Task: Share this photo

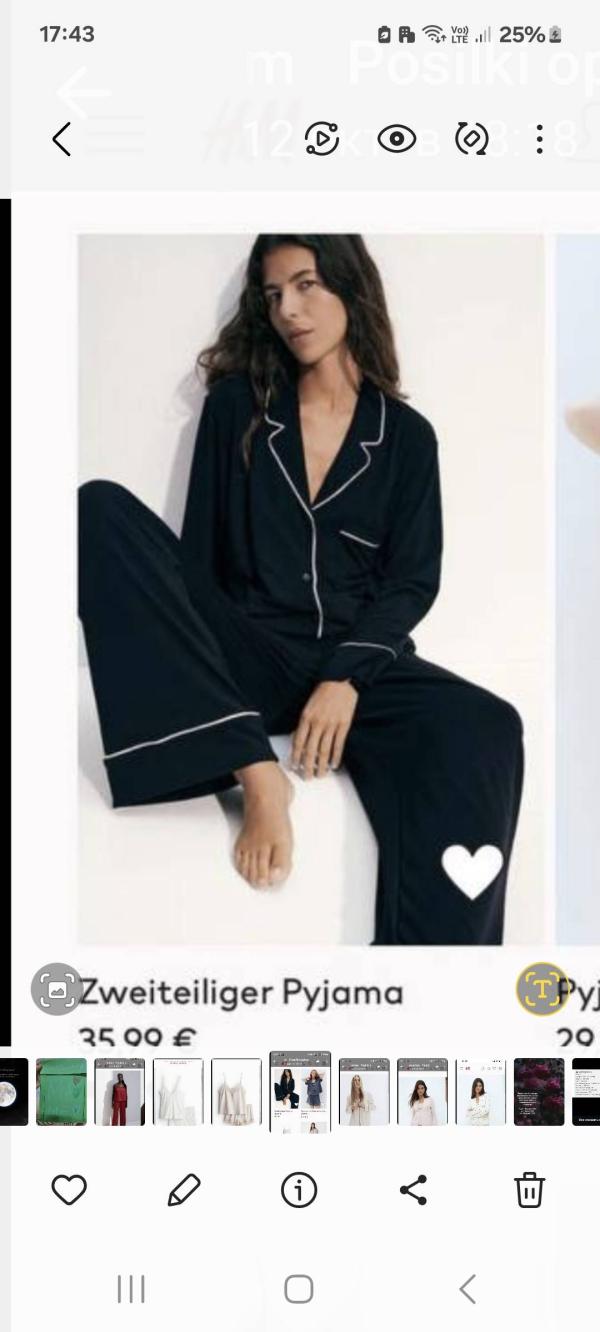Action: [413, 1190]
